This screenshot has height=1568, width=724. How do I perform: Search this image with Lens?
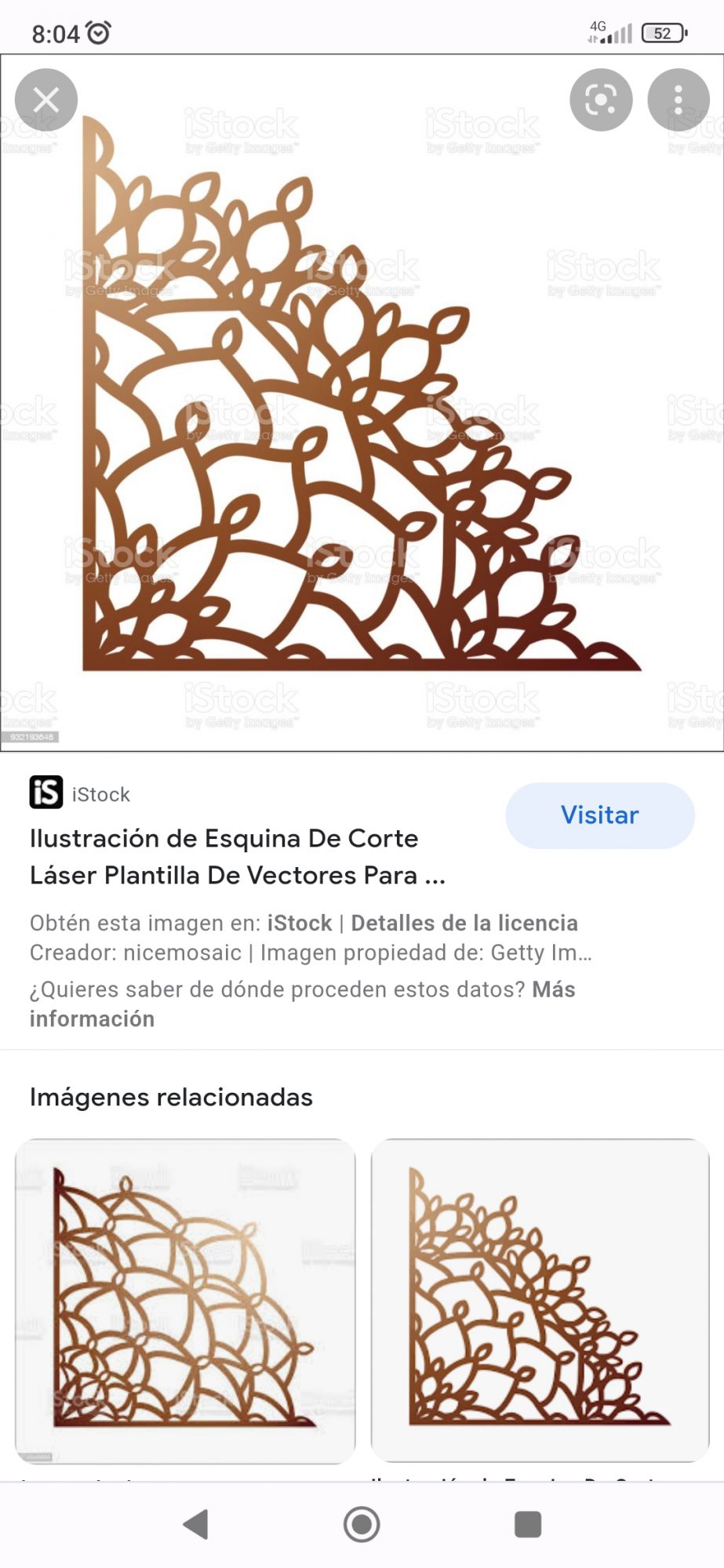(x=601, y=100)
